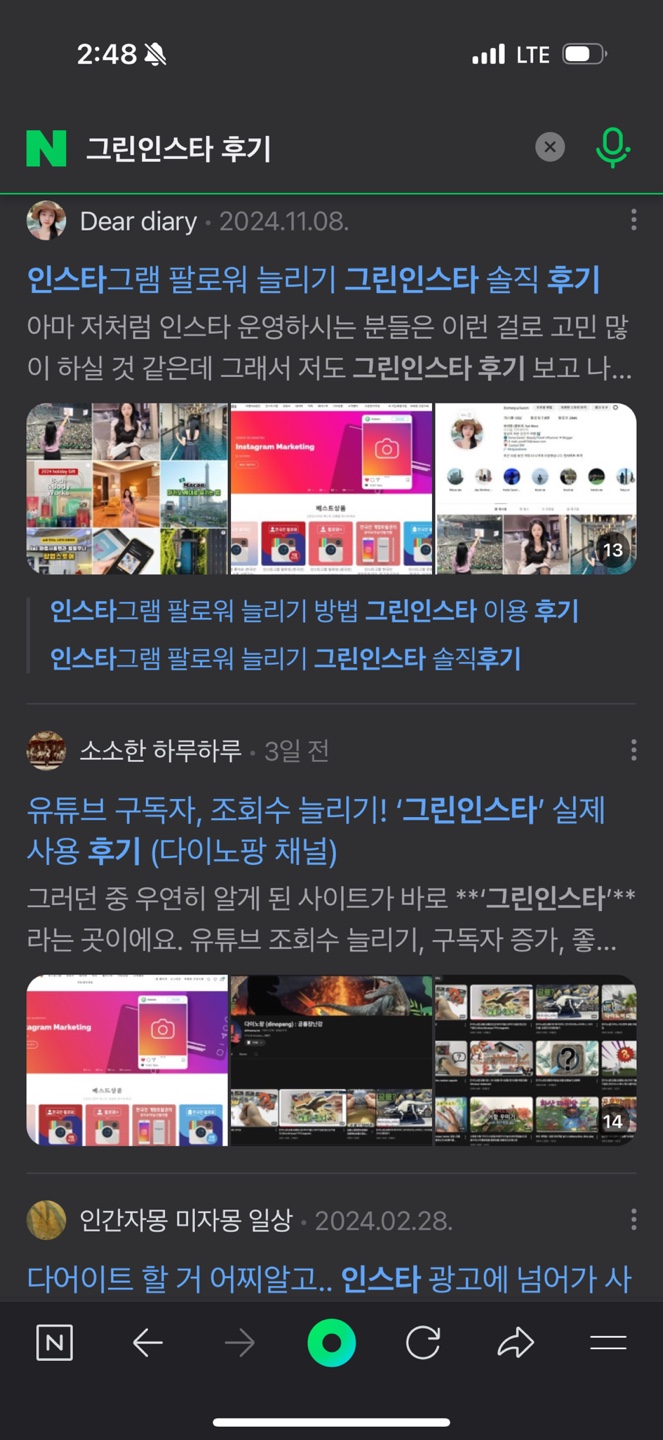Open the sub-link 인스타그램 팔로워 늘리기 그린인스타 솔직후기
The height and width of the screenshot is (1440, 663).
click(x=285, y=658)
